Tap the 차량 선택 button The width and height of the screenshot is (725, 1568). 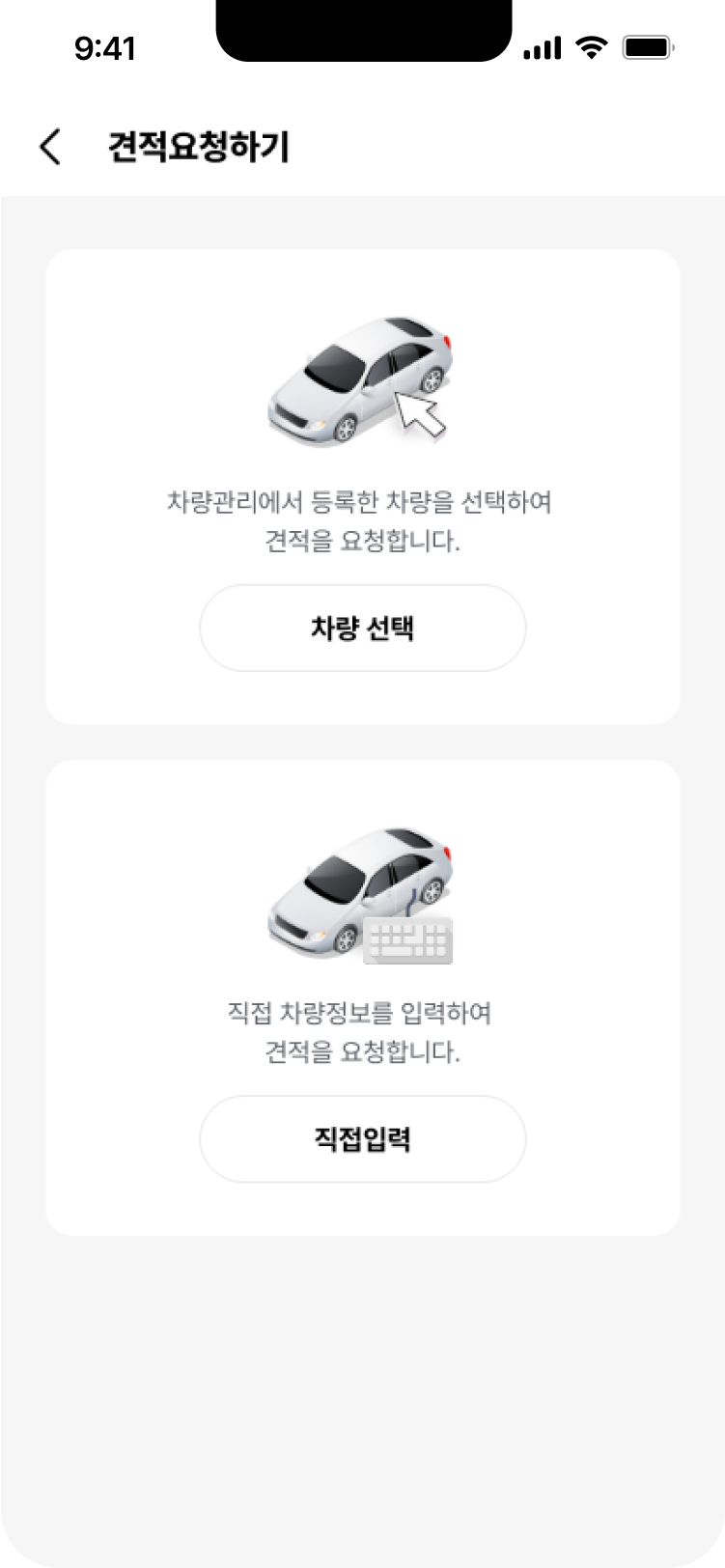point(362,629)
